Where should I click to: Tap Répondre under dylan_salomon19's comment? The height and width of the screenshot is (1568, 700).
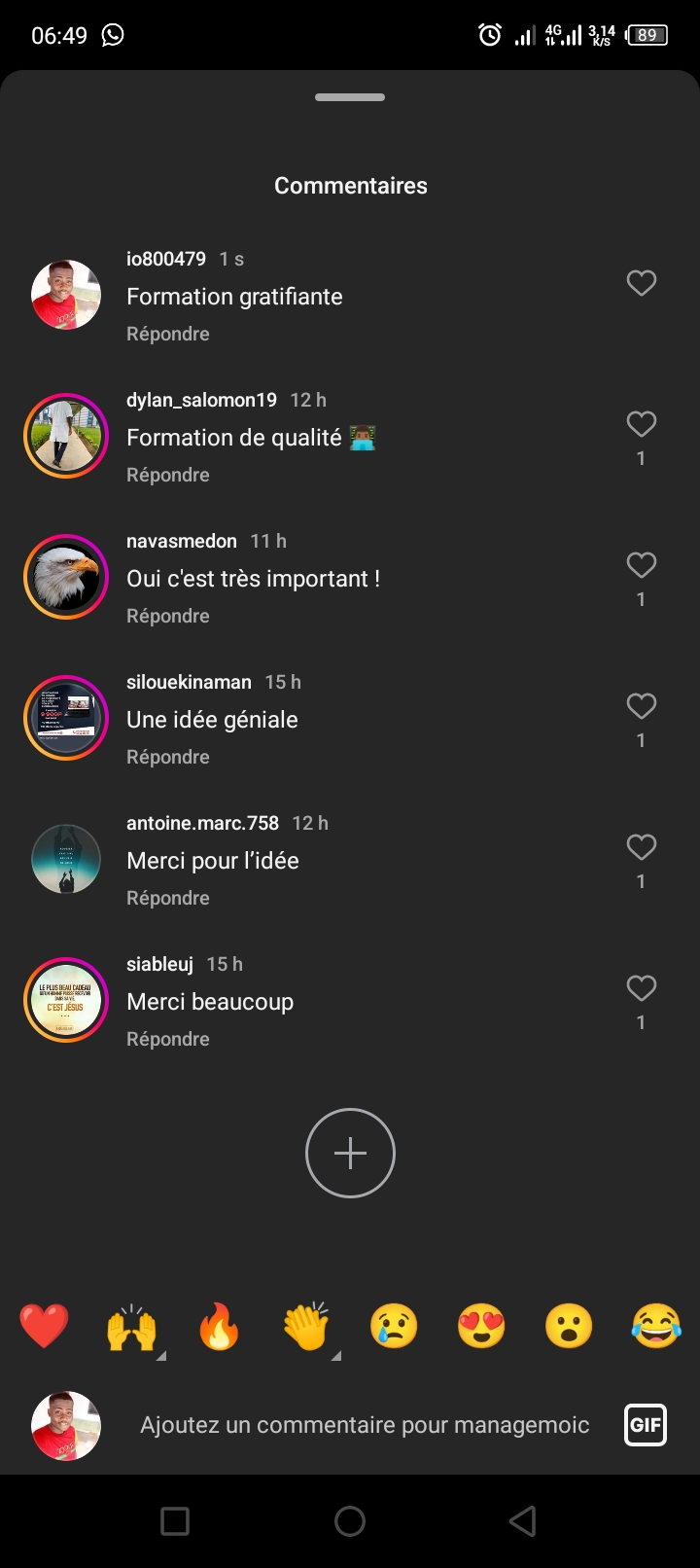[x=168, y=475]
